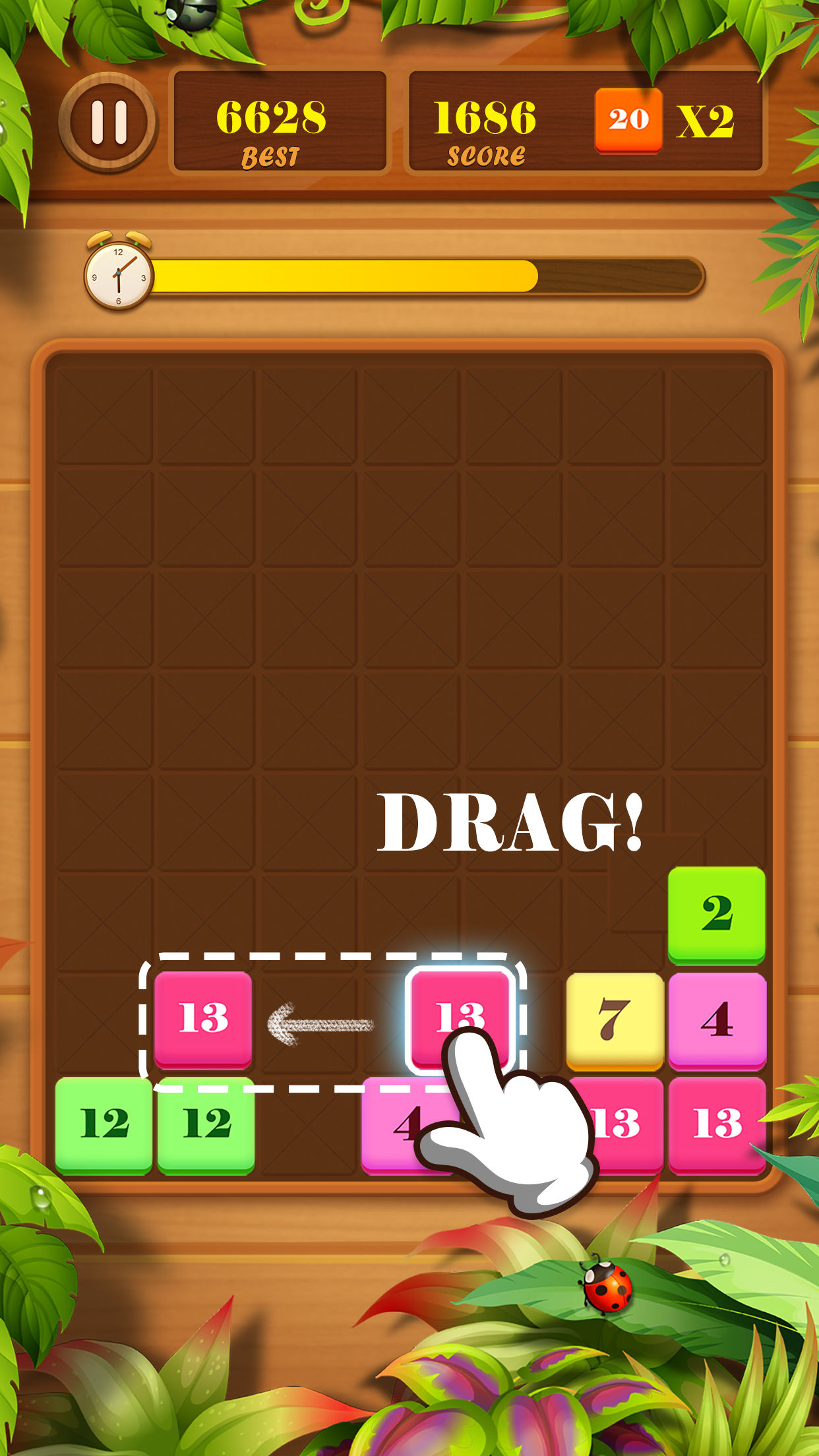Image resolution: width=819 pixels, height=1456 pixels.
Task: Pause the game
Action: pyautogui.click(x=109, y=122)
